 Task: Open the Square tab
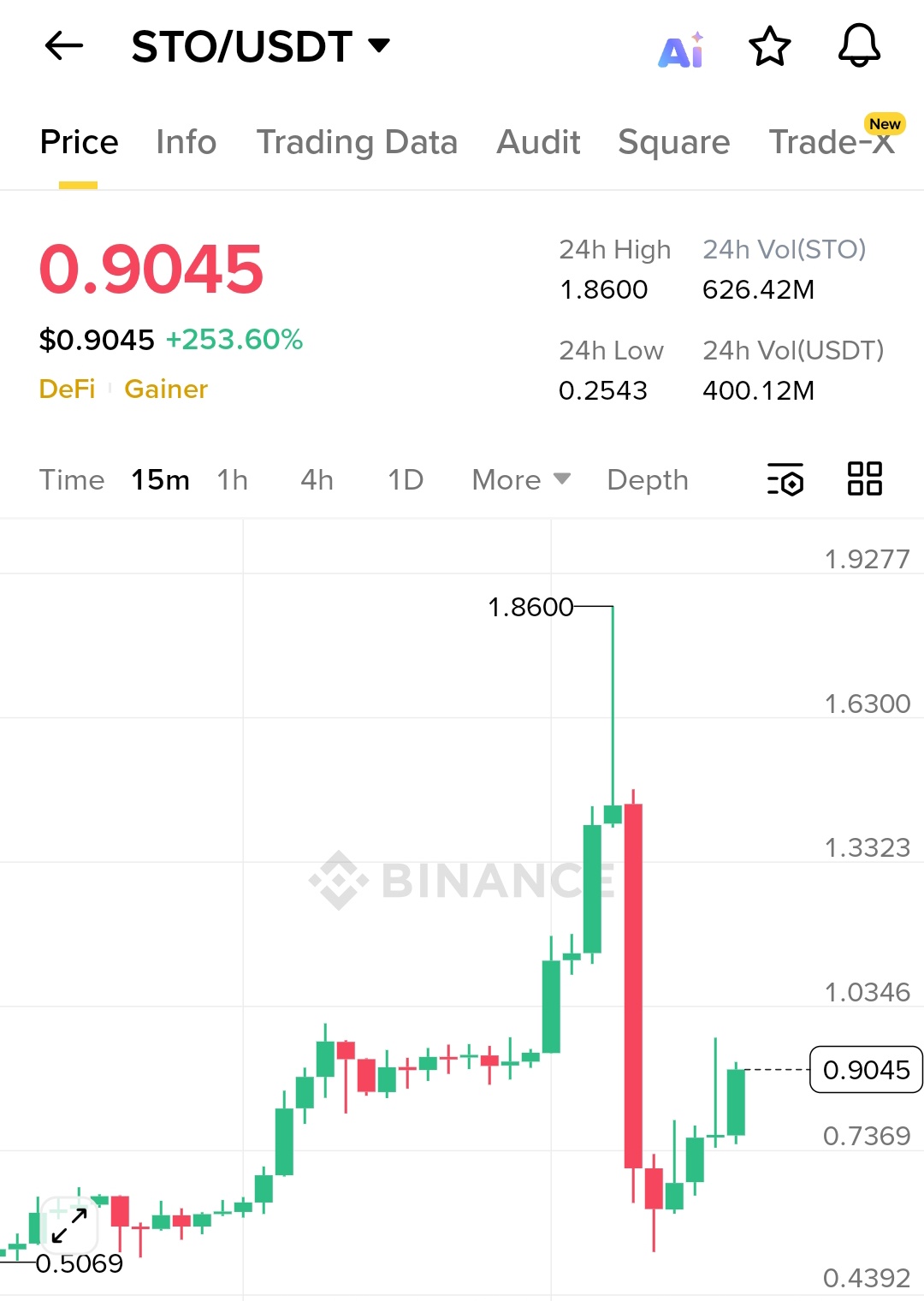[673, 142]
